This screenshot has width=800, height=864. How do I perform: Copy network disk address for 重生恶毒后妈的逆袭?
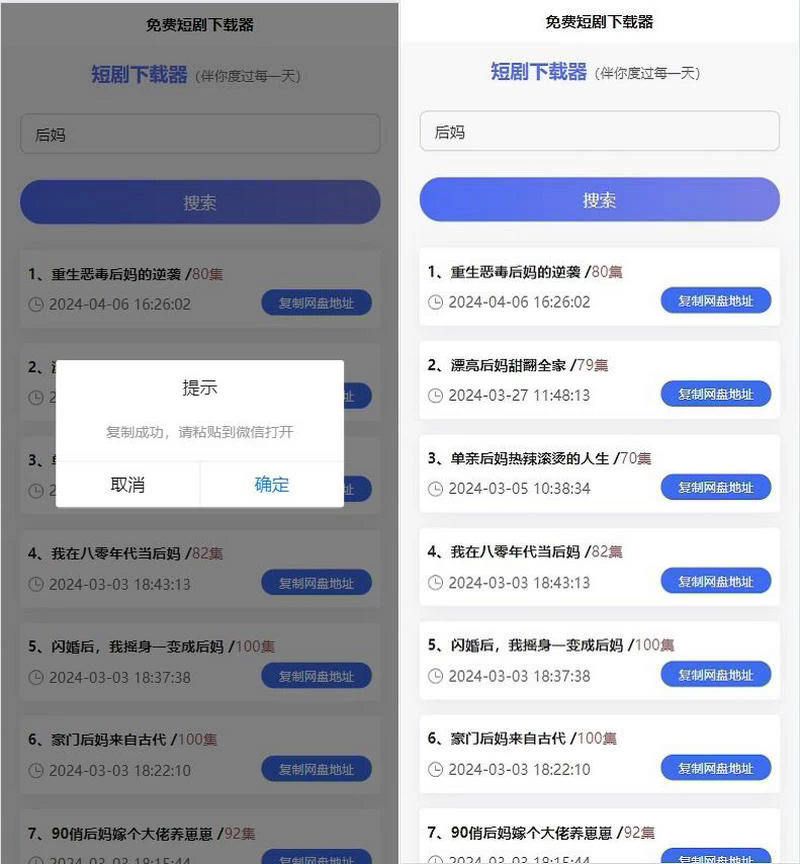[x=717, y=300]
